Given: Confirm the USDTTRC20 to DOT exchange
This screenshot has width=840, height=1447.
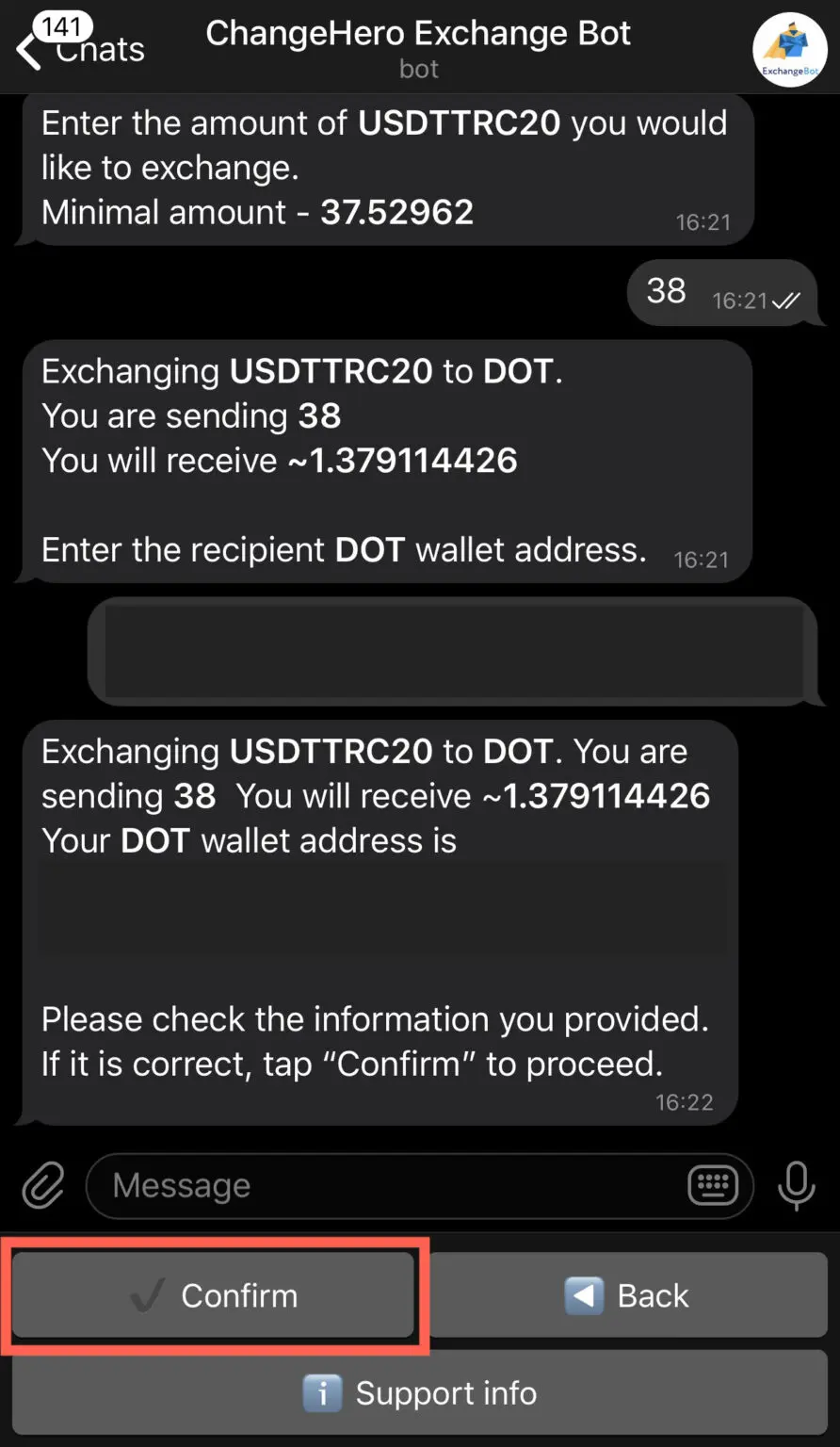Looking at the screenshot, I should click(x=214, y=1295).
